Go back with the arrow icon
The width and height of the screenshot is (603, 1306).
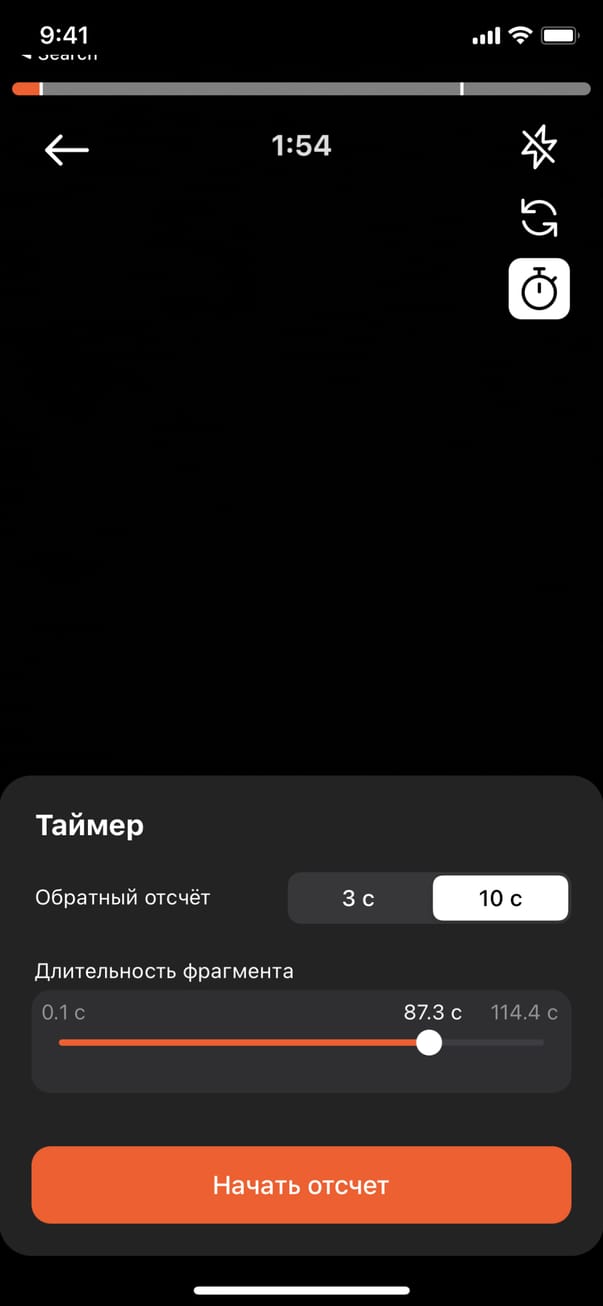pos(67,149)
